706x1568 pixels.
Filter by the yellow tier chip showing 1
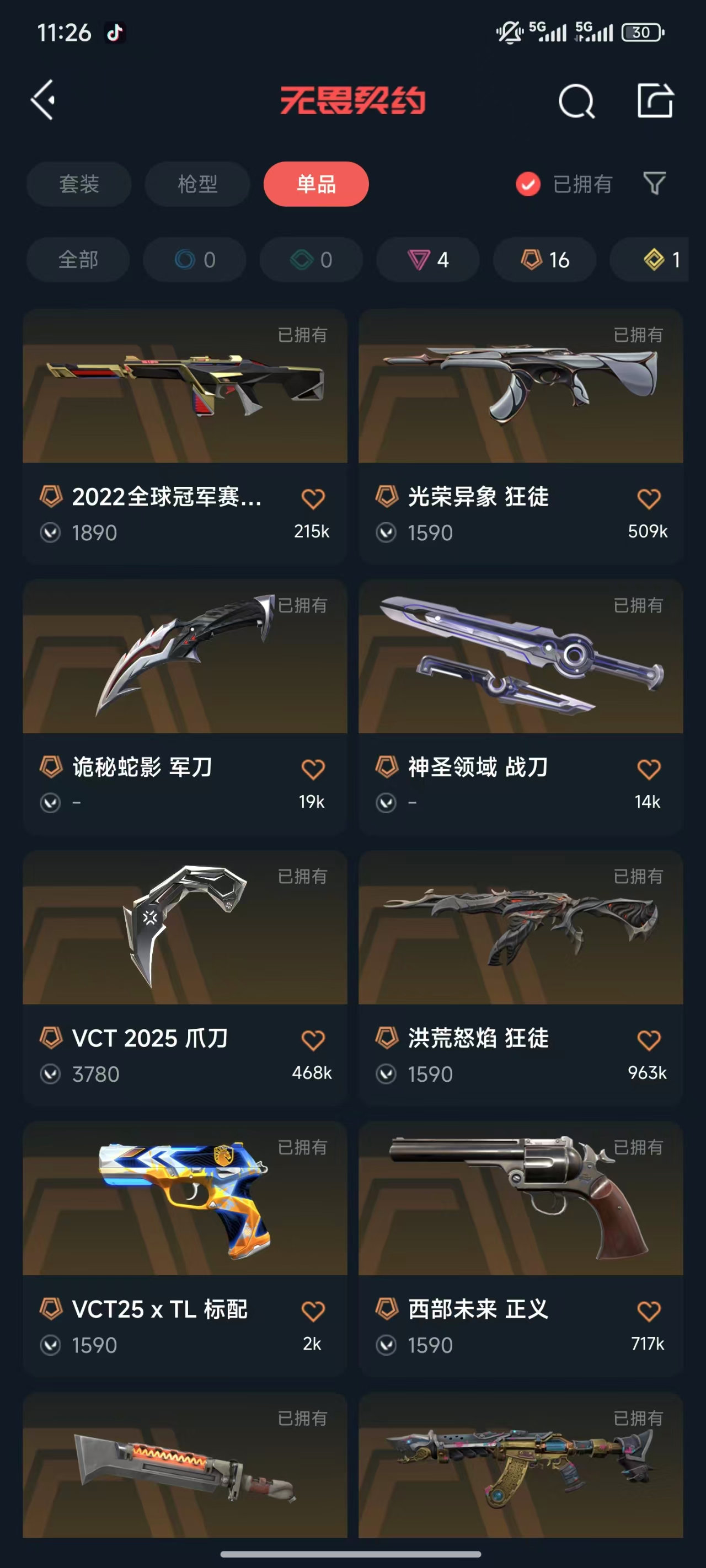tap(658, 260)
